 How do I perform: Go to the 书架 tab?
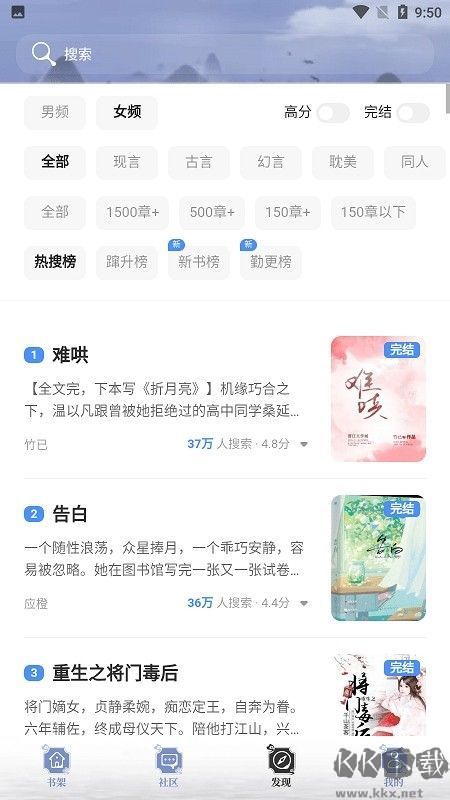[x=56, y=765]
